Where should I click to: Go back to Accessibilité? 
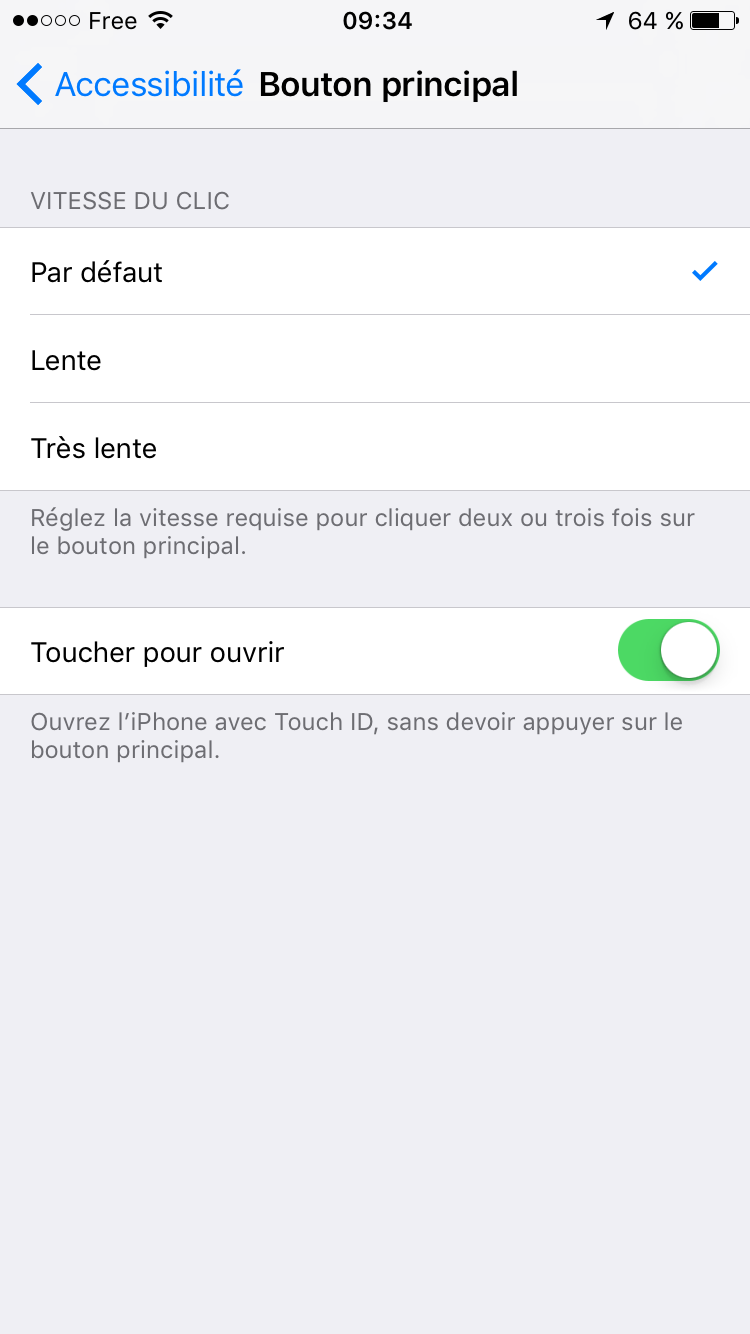(130, 85)
